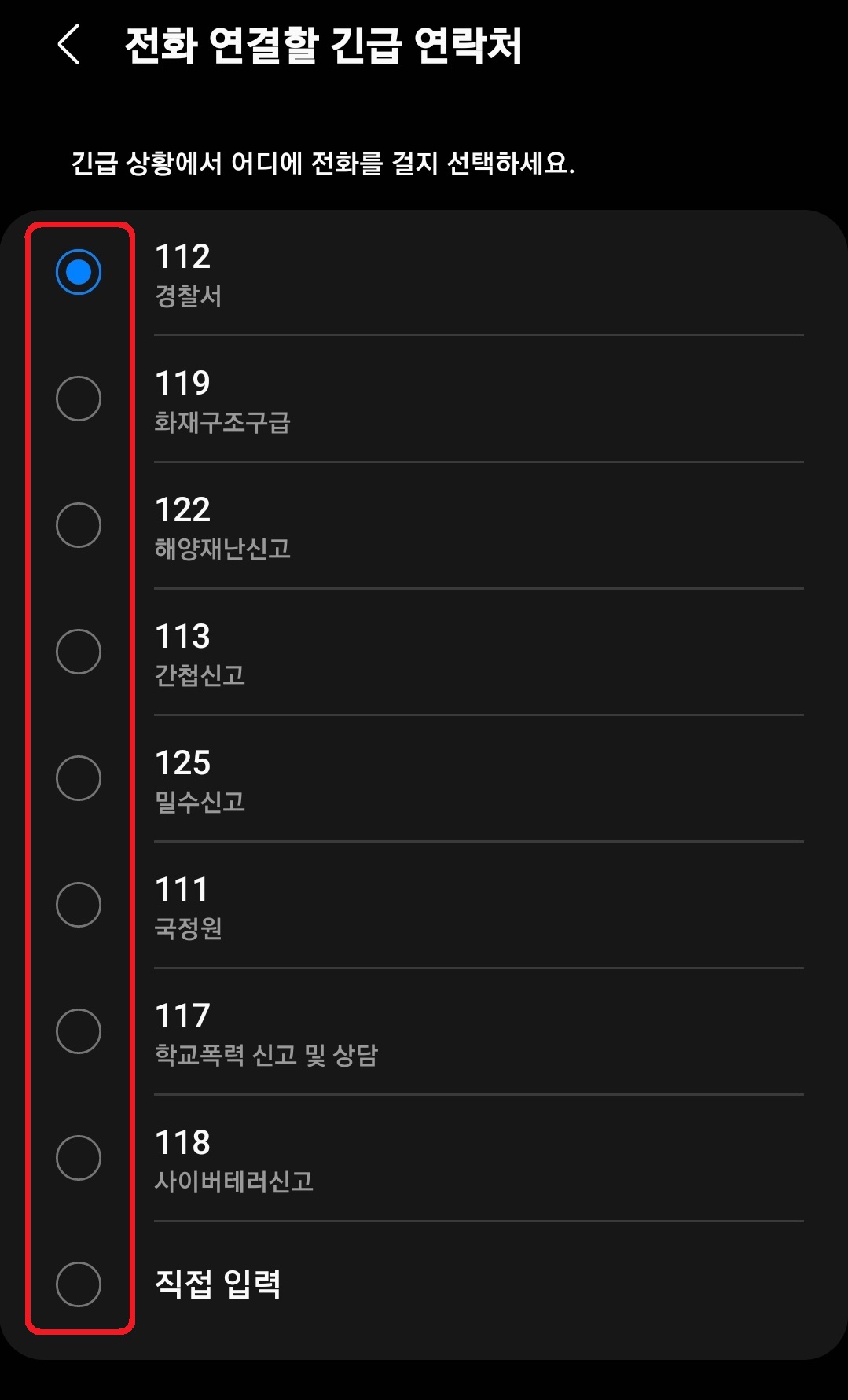
Task: Select the 직접 입력 radio button
Action: (x=79, y=1285)
